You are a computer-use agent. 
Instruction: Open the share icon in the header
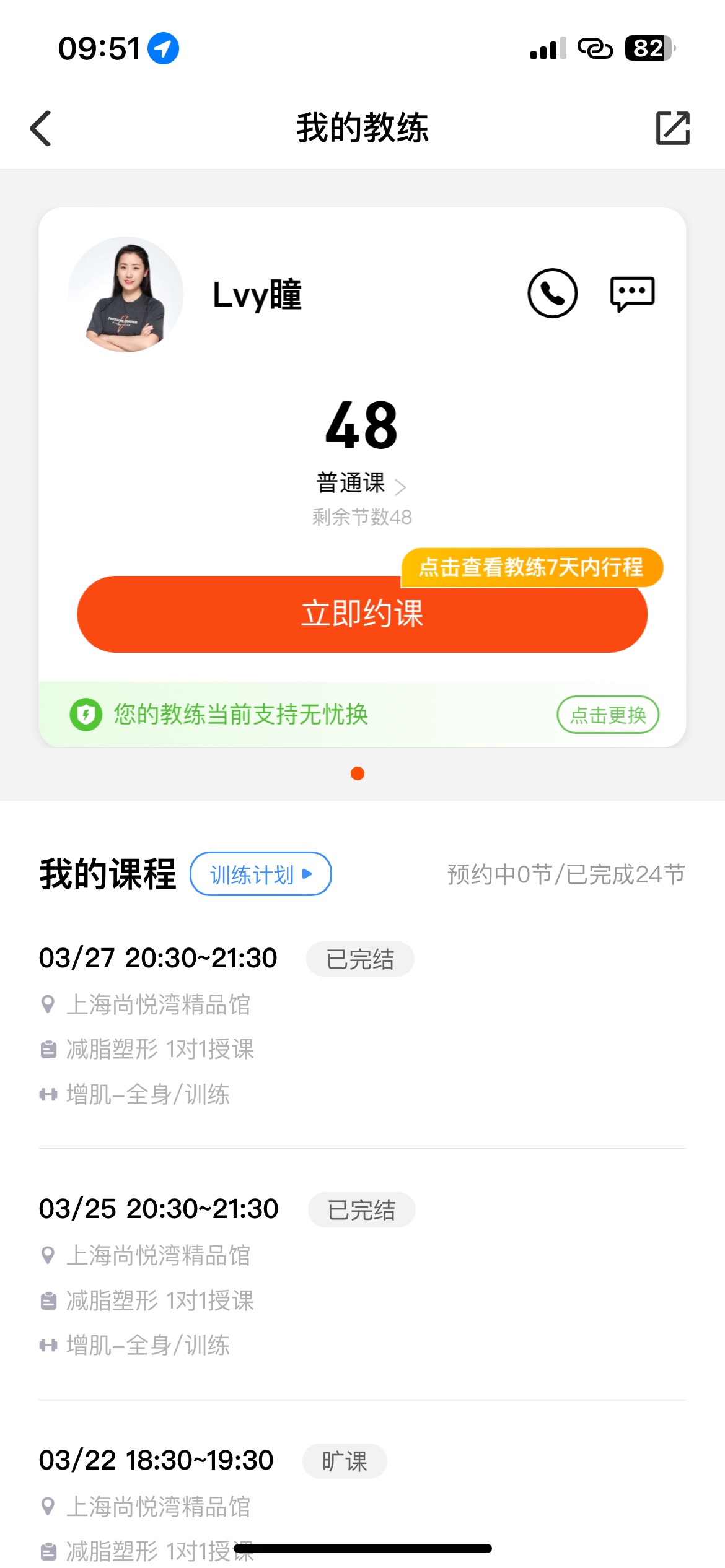672,128
